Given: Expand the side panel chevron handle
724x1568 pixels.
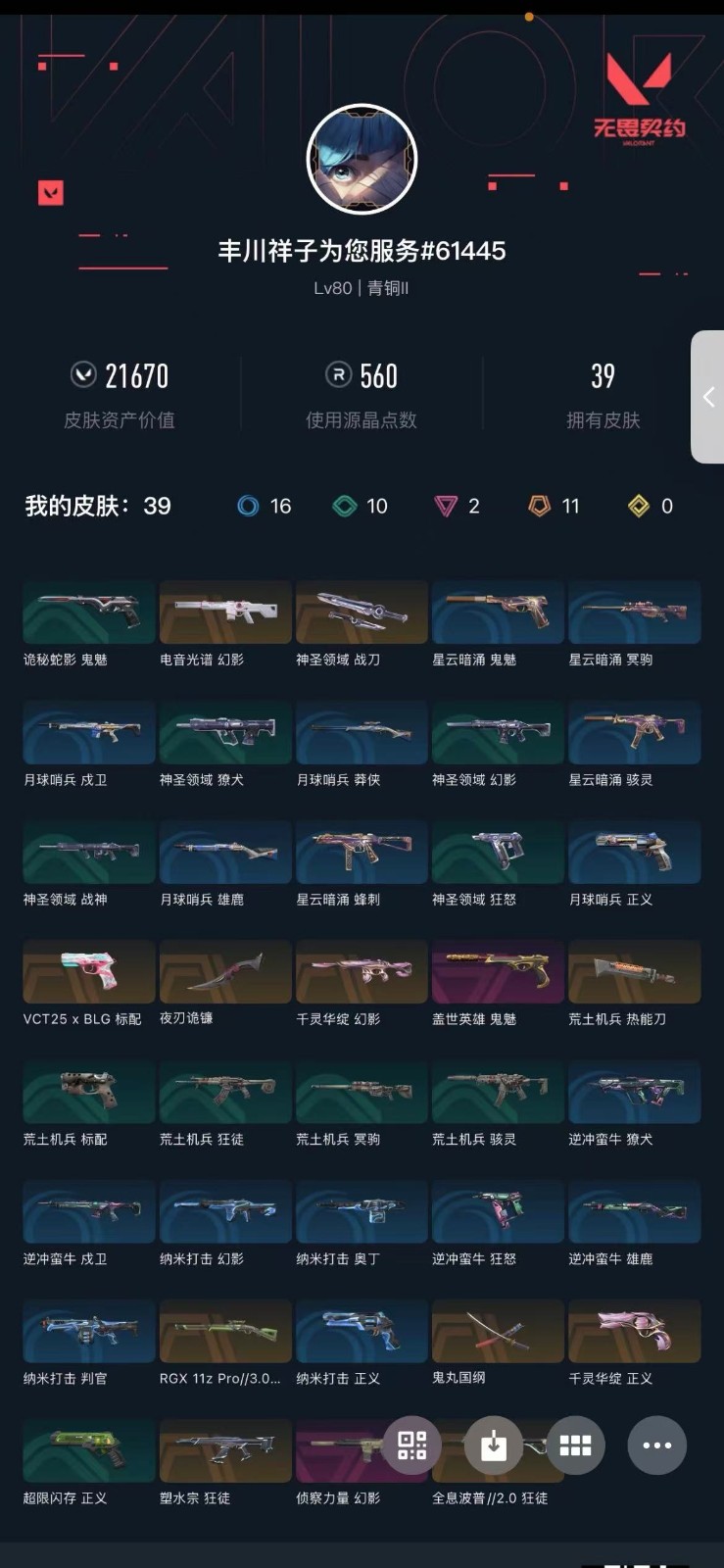Looking at the screenshot, I should coord(708,397).
